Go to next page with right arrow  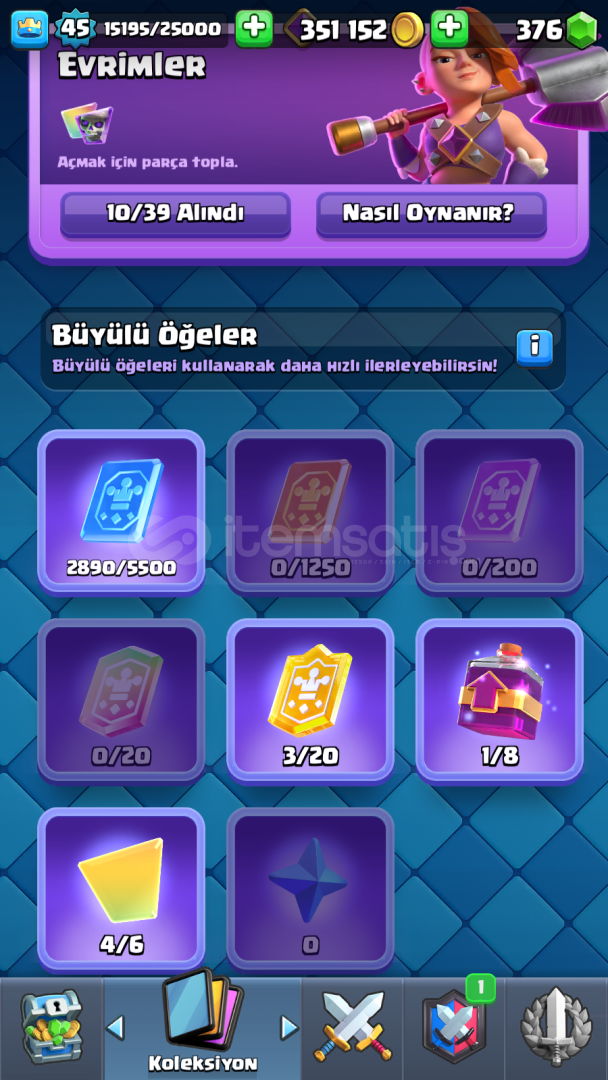click(288, 1027)
